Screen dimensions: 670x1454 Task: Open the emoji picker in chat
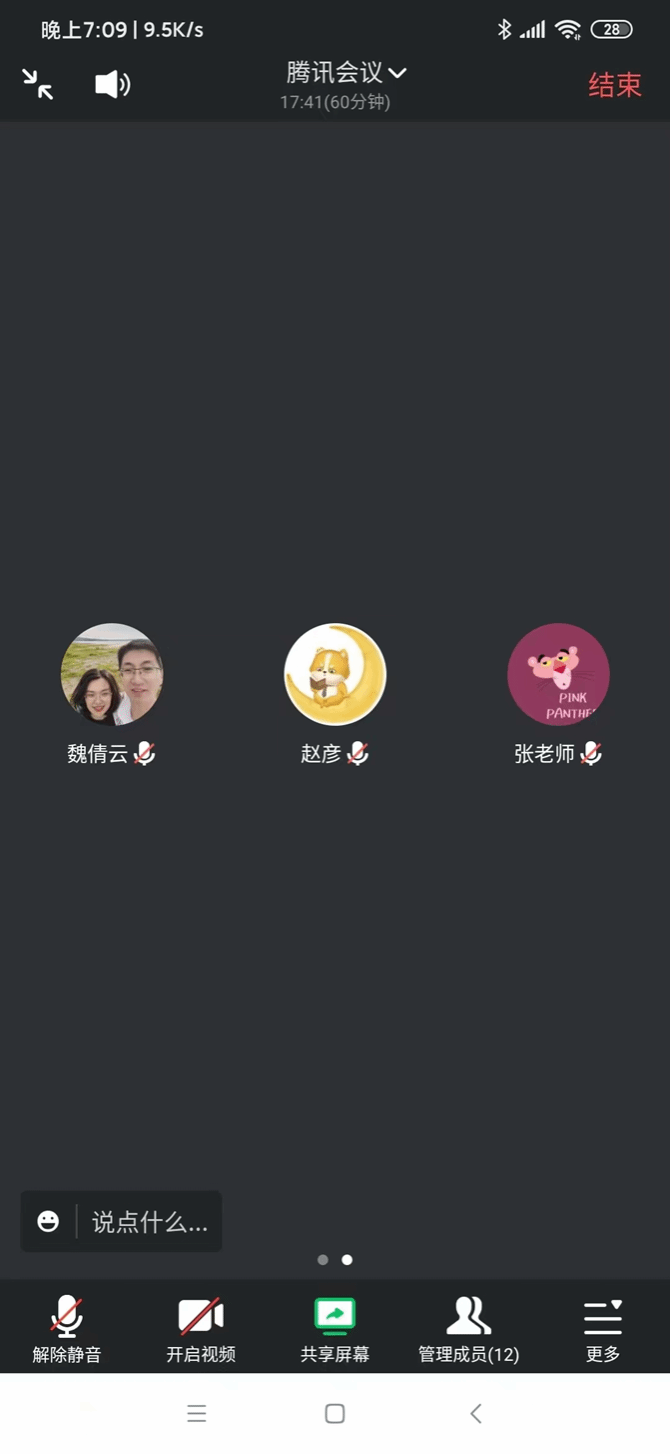tap(48, 1221)
